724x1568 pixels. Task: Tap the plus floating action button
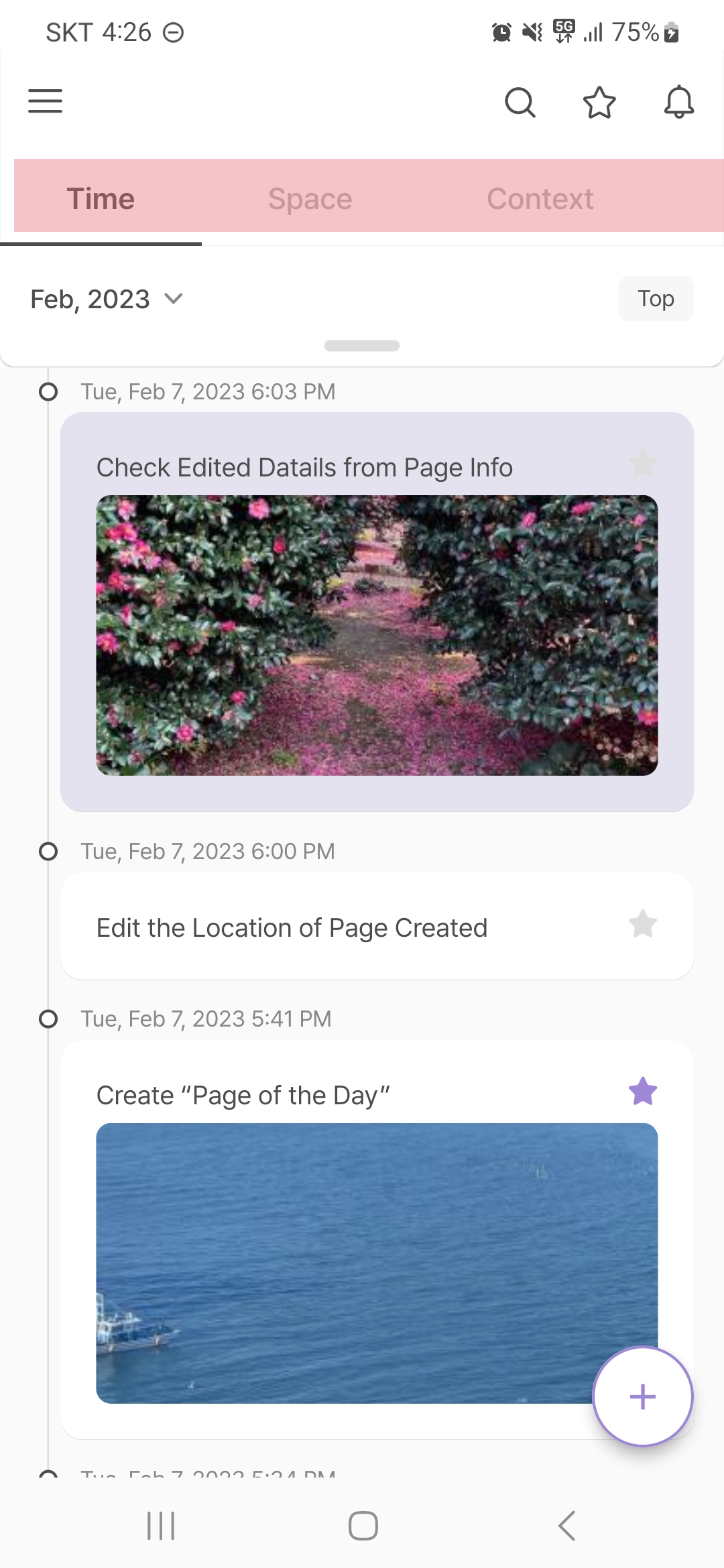tap(642, 1396)
